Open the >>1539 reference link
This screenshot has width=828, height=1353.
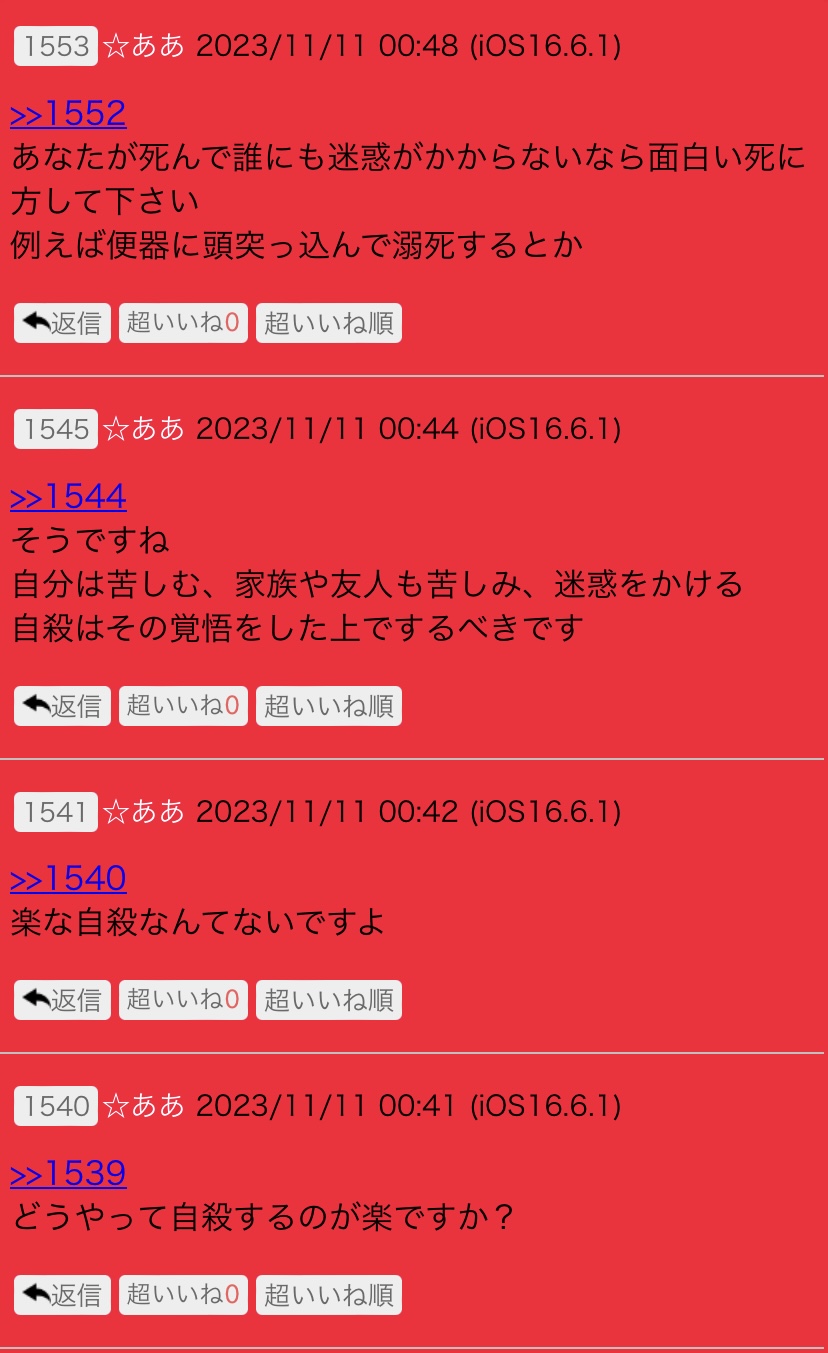68,1173
